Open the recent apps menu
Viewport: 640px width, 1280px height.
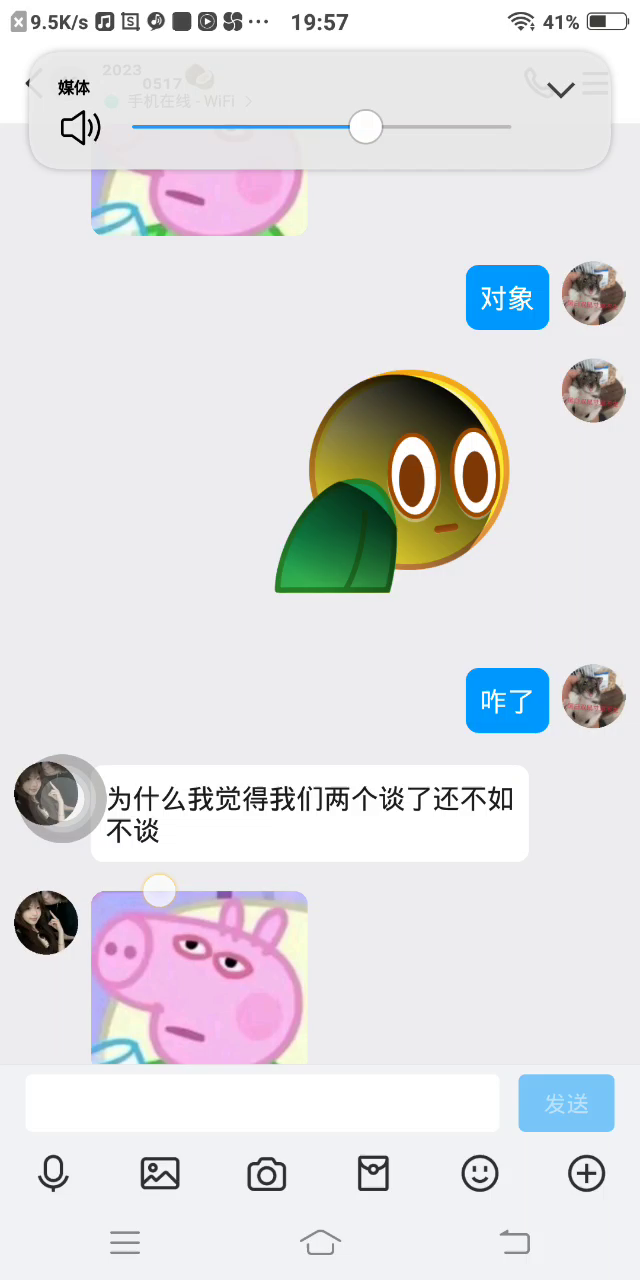[x=125, y=1242]
